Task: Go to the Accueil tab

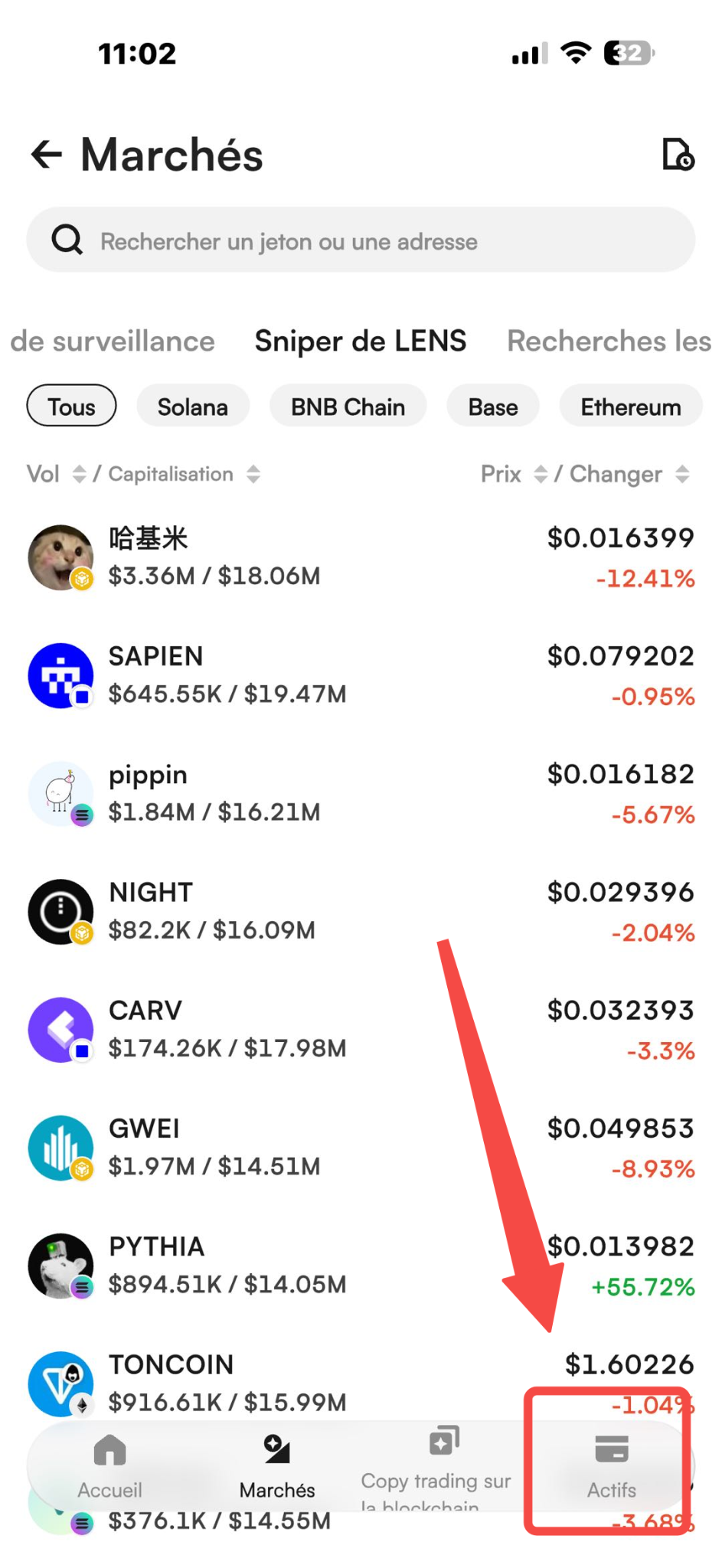Action: 110,1467
